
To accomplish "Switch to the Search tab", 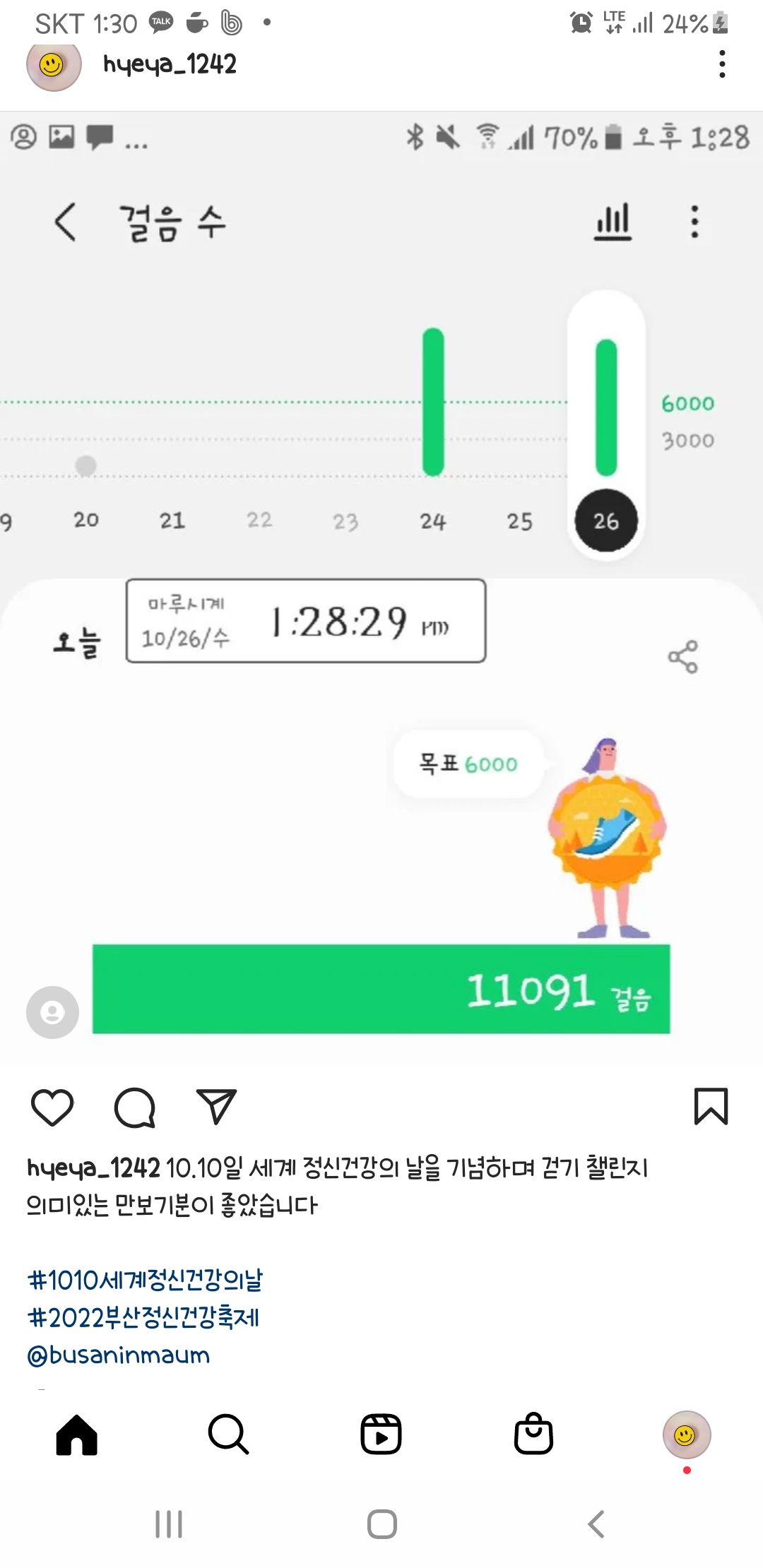I will [228, 1435].
